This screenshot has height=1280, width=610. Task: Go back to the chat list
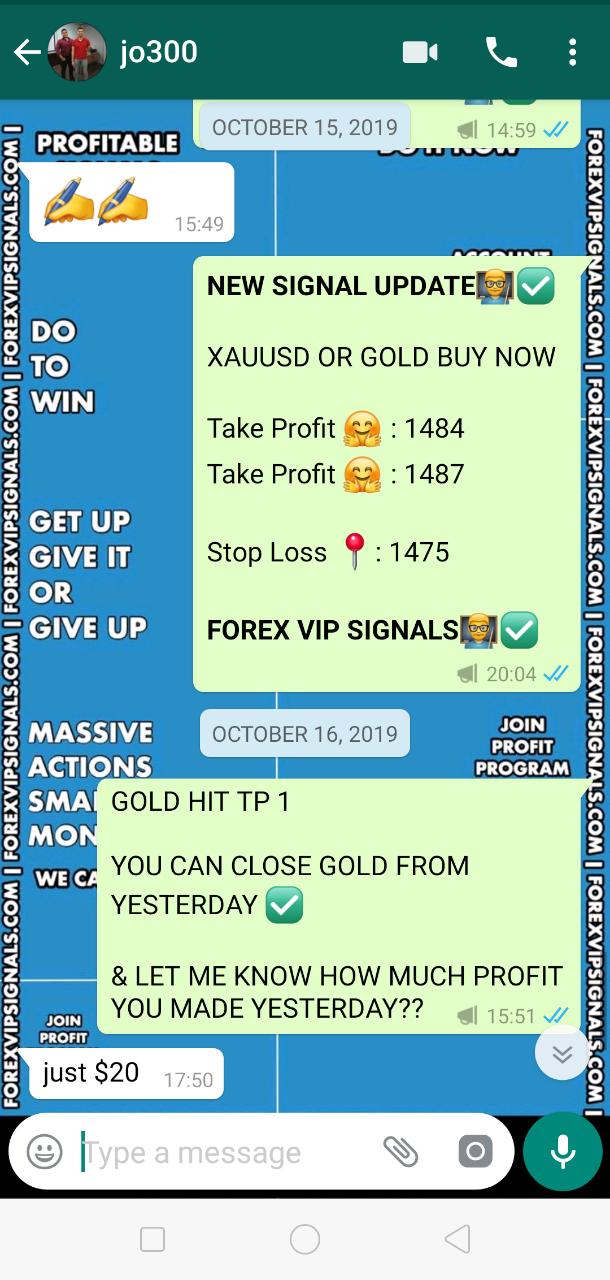click(x=26, y=52)
